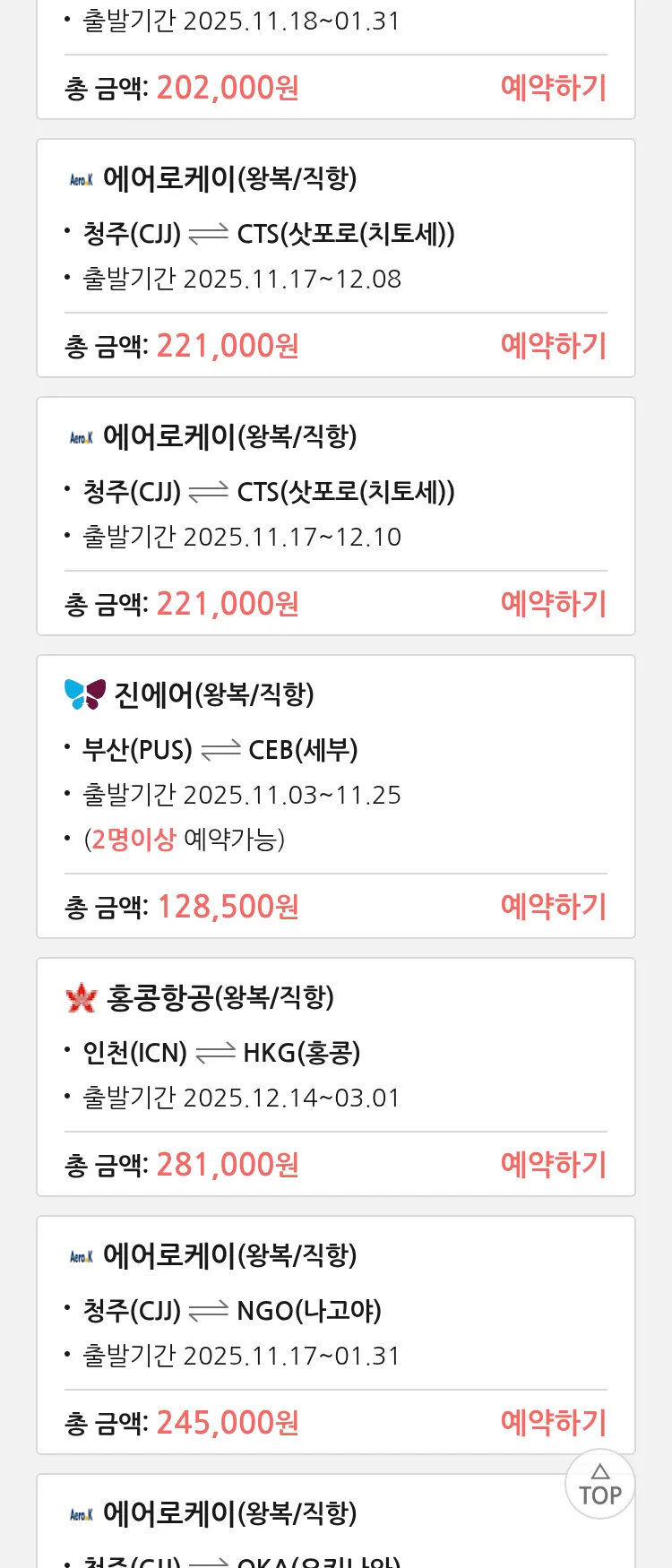Book the 홍콩항공 인천–홍콩 281,000원 flight

click(x=553, y=1165)
